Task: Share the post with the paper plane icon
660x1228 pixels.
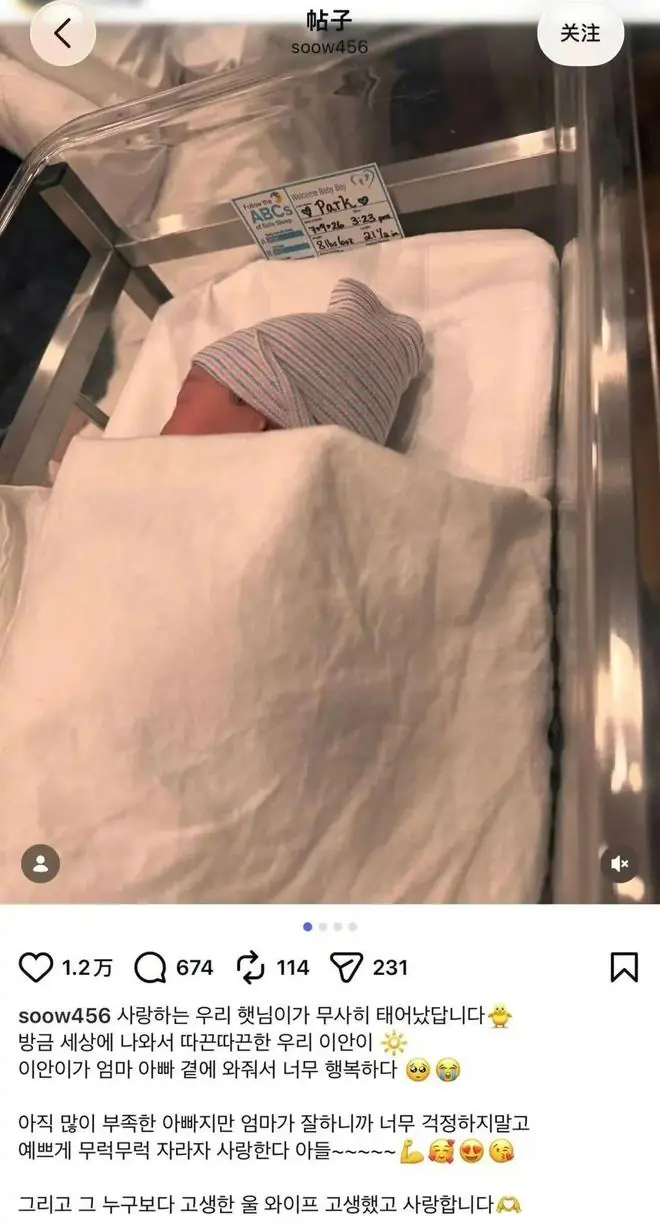Action: point(345,967)
